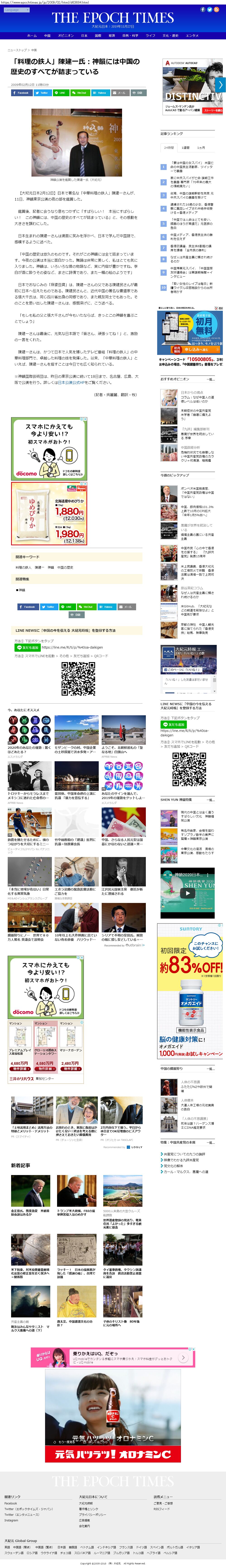Go to the 中国 section in the top menu
Image resolution: width=226 pixels, height=1568 pixels.
pos(48,35)
